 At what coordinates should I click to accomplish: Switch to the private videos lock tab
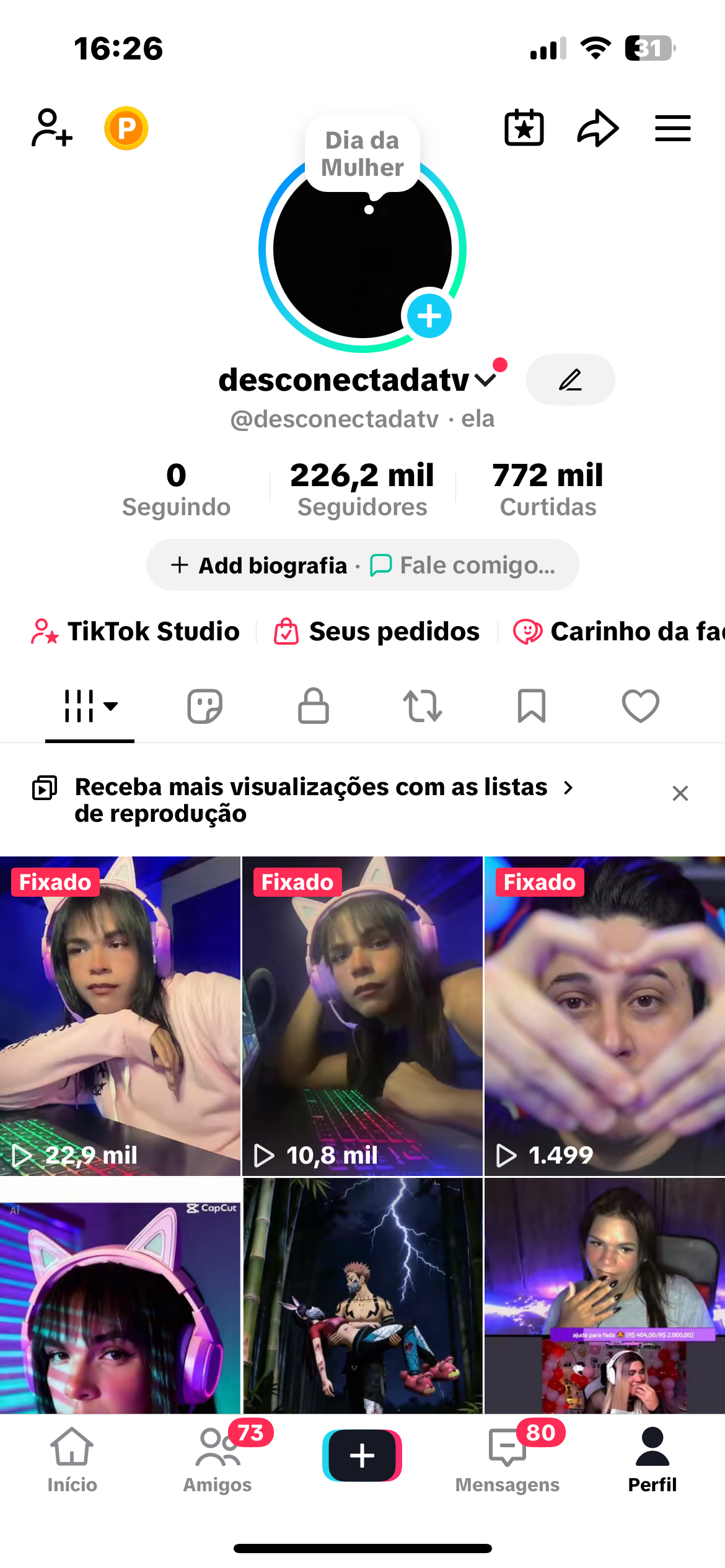(314, 706)
